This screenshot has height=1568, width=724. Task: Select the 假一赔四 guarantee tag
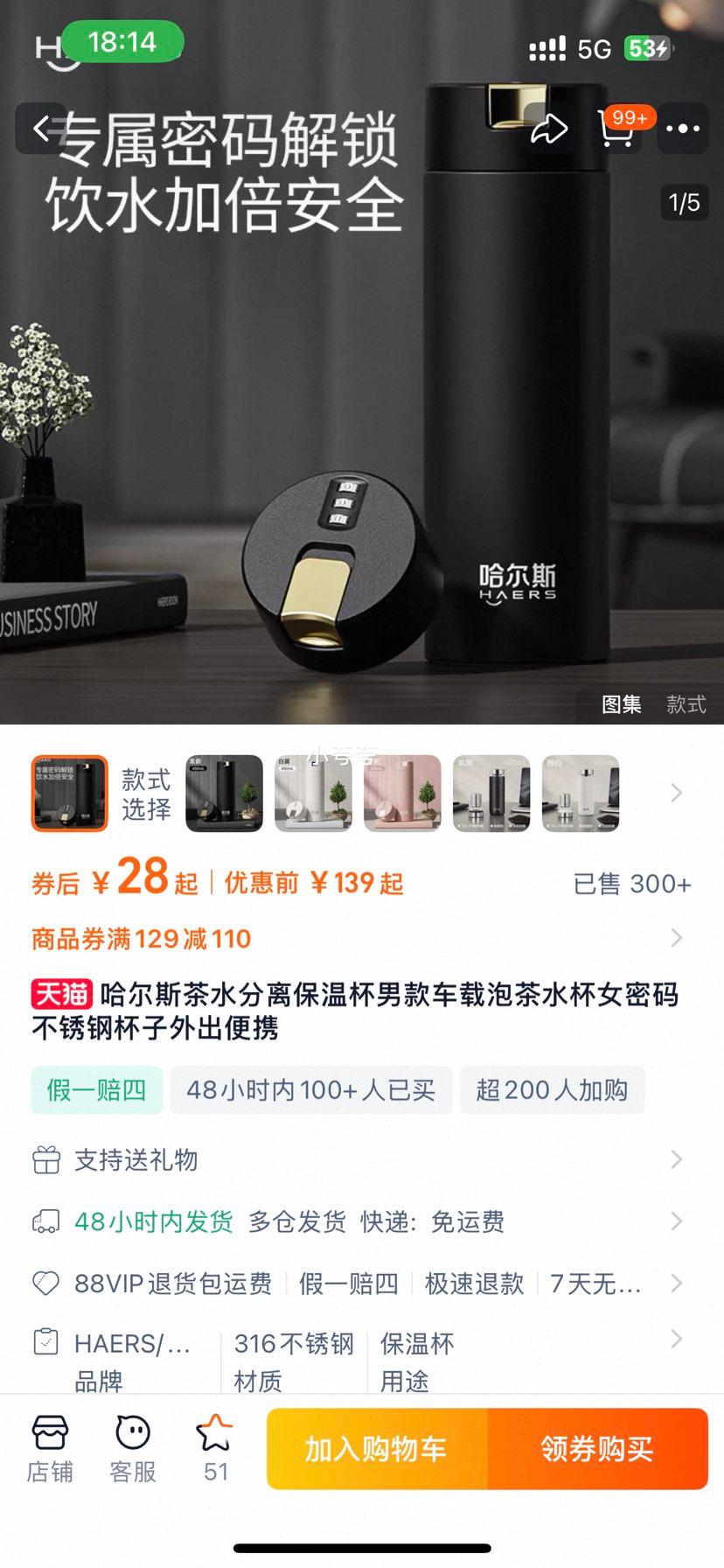[x=96, y=1089]
